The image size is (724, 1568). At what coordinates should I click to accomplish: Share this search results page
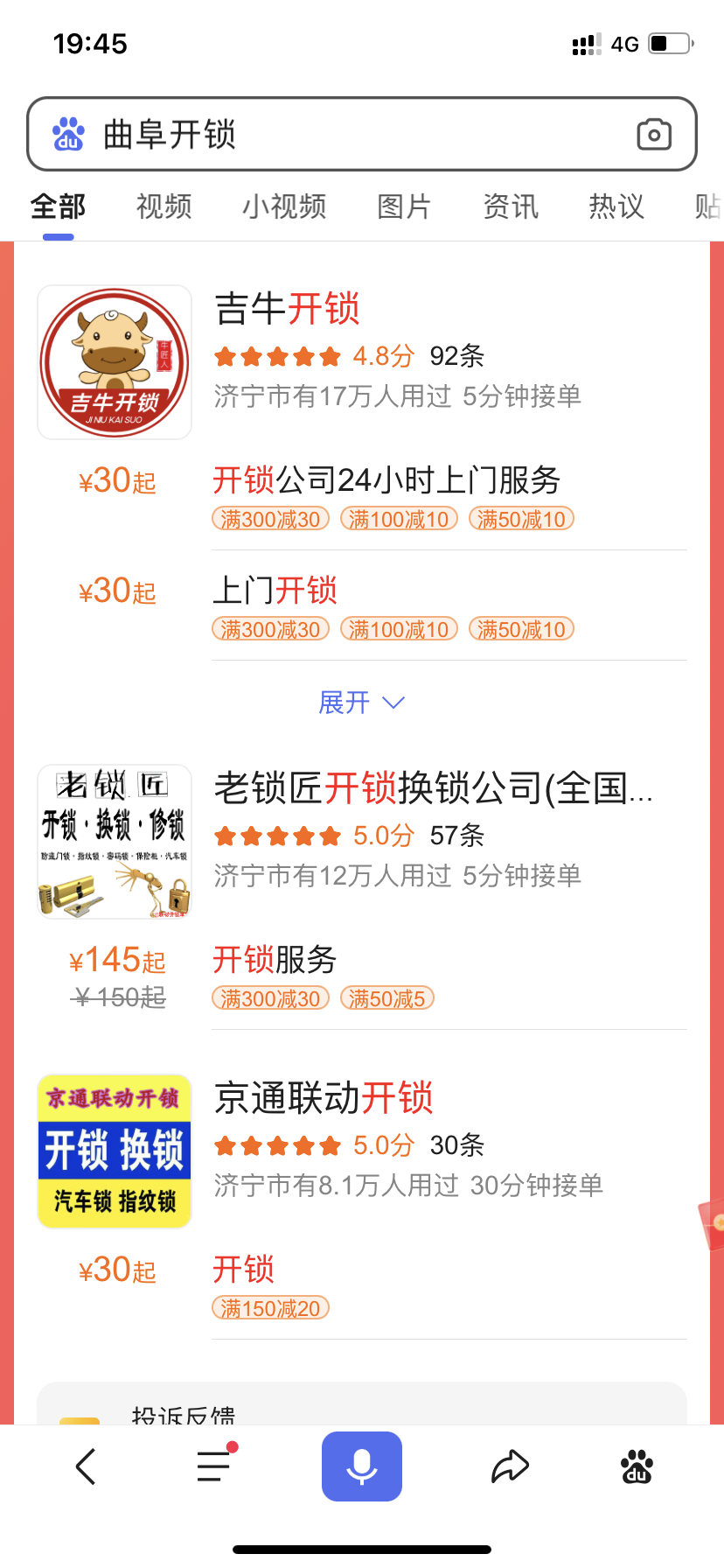pyautogui.click(x=510, y=1466)
